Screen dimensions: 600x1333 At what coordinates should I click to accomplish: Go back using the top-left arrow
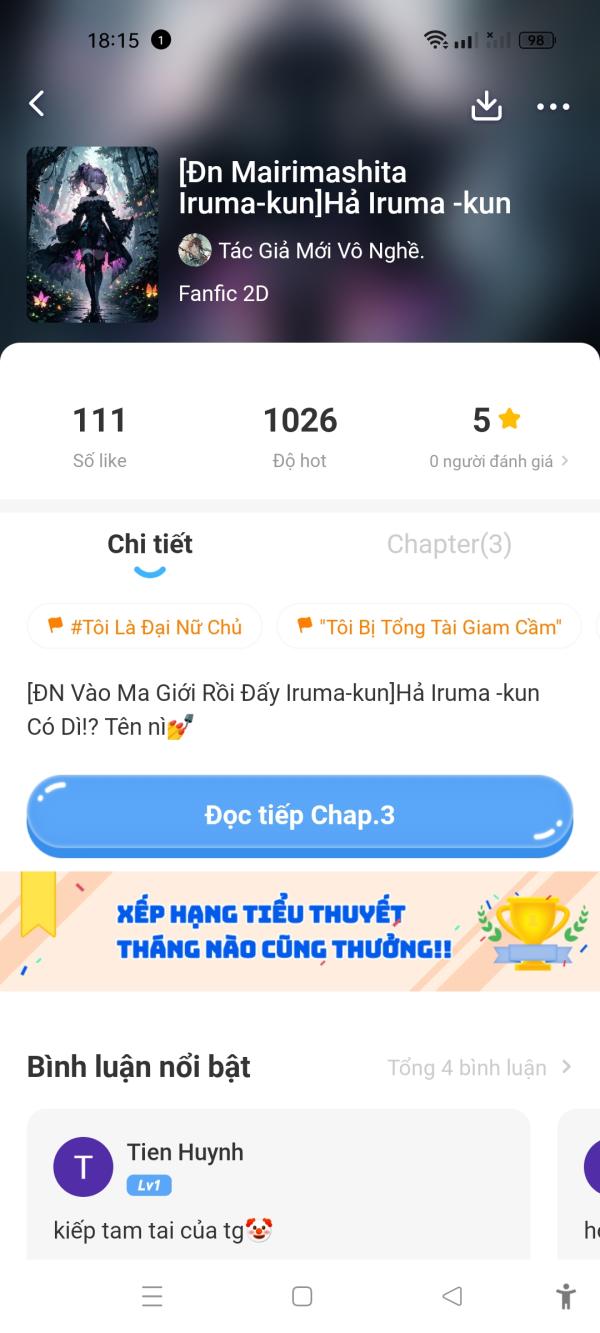[x=37, y=104]
